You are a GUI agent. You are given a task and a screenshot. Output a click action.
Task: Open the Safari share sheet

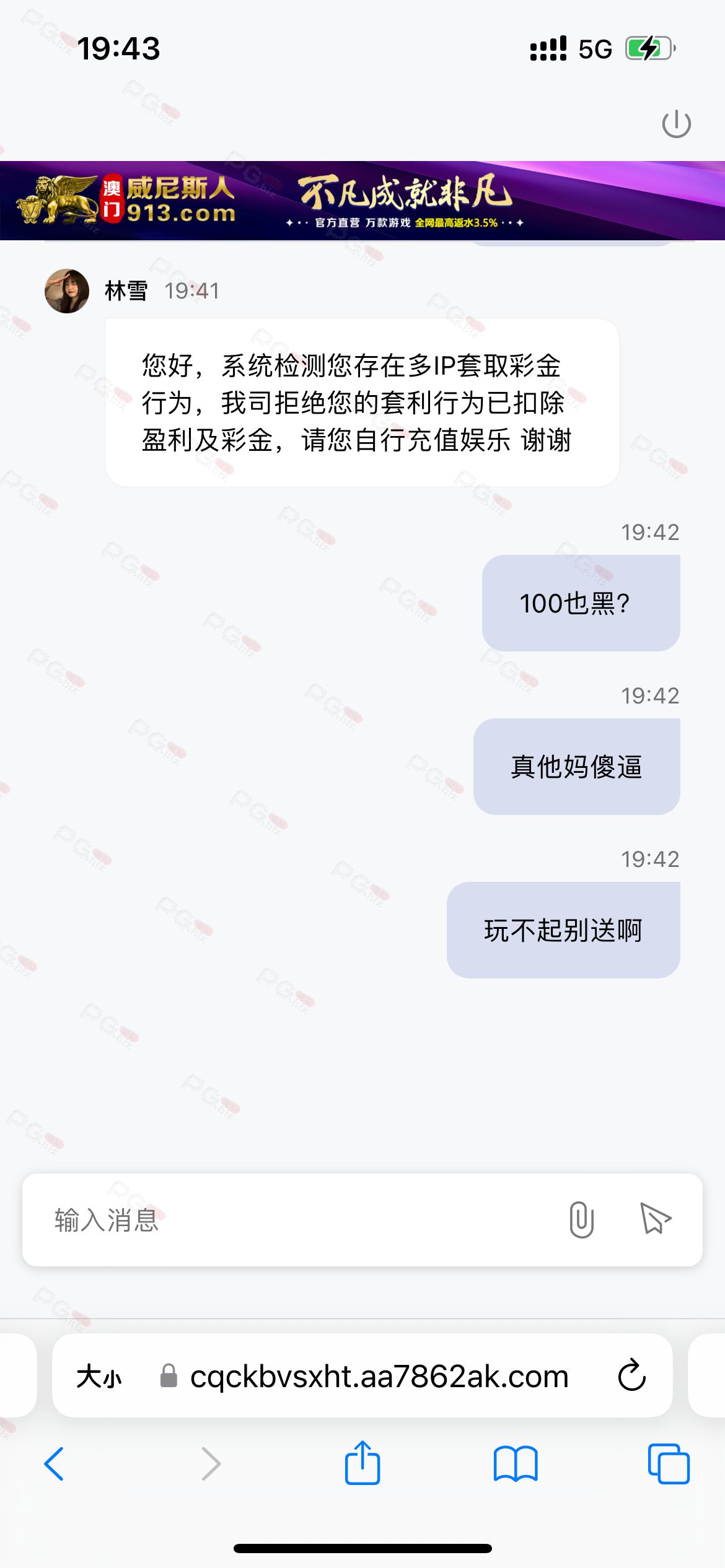click(362, 1463)
